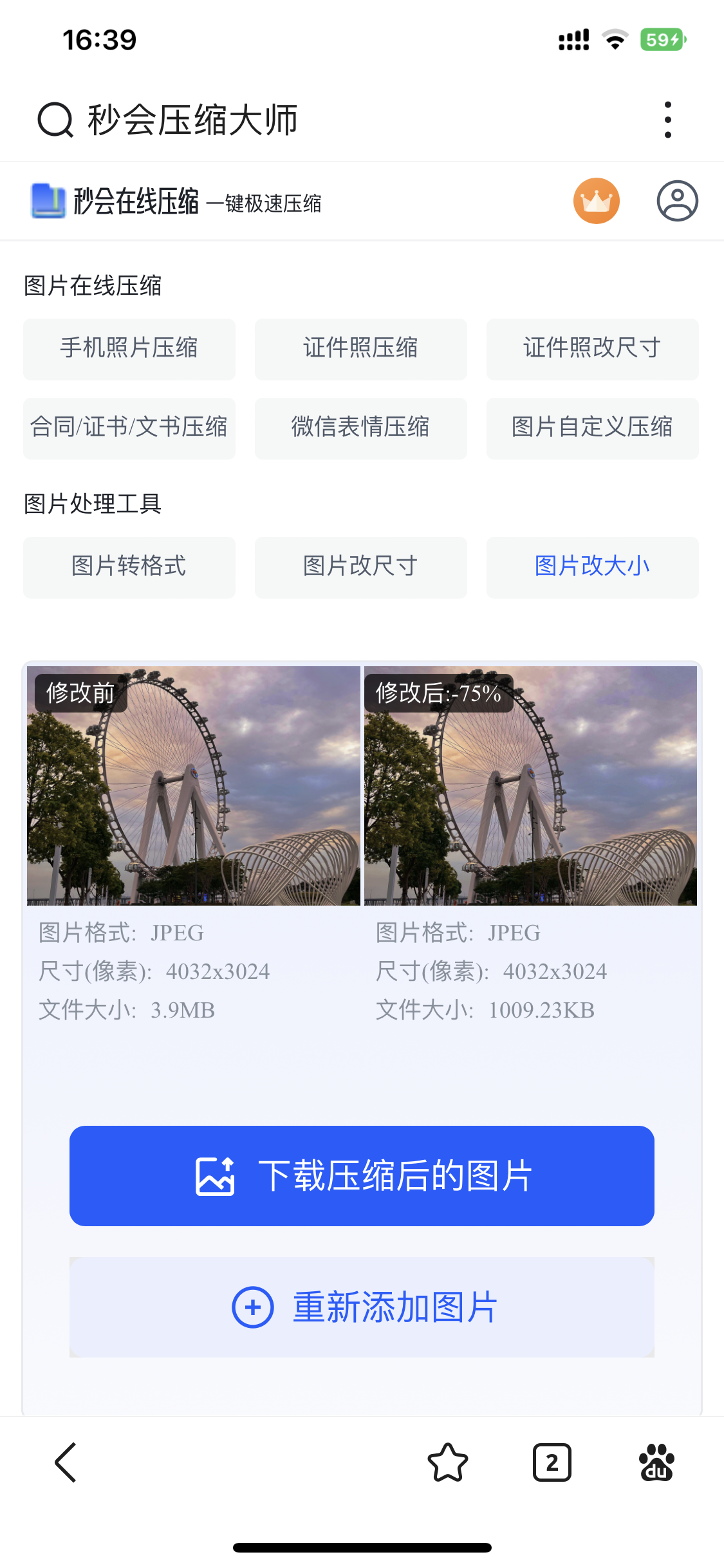Screen dimensions: 724x1568
Task: Click the back arrow in bottom bar
Action: click(65, 1461)
